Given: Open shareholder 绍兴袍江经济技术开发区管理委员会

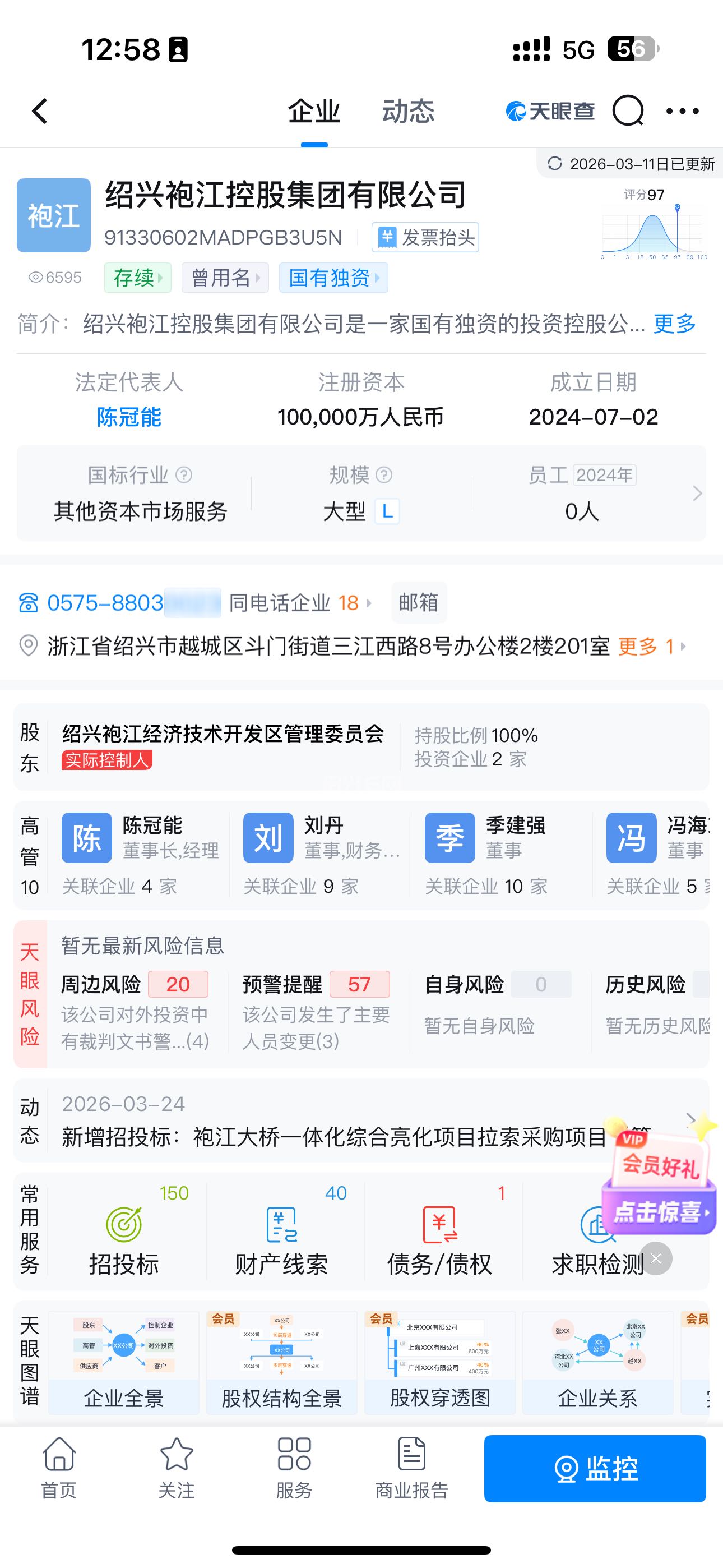Looking at the screenshot, I should tap(223, 734).
